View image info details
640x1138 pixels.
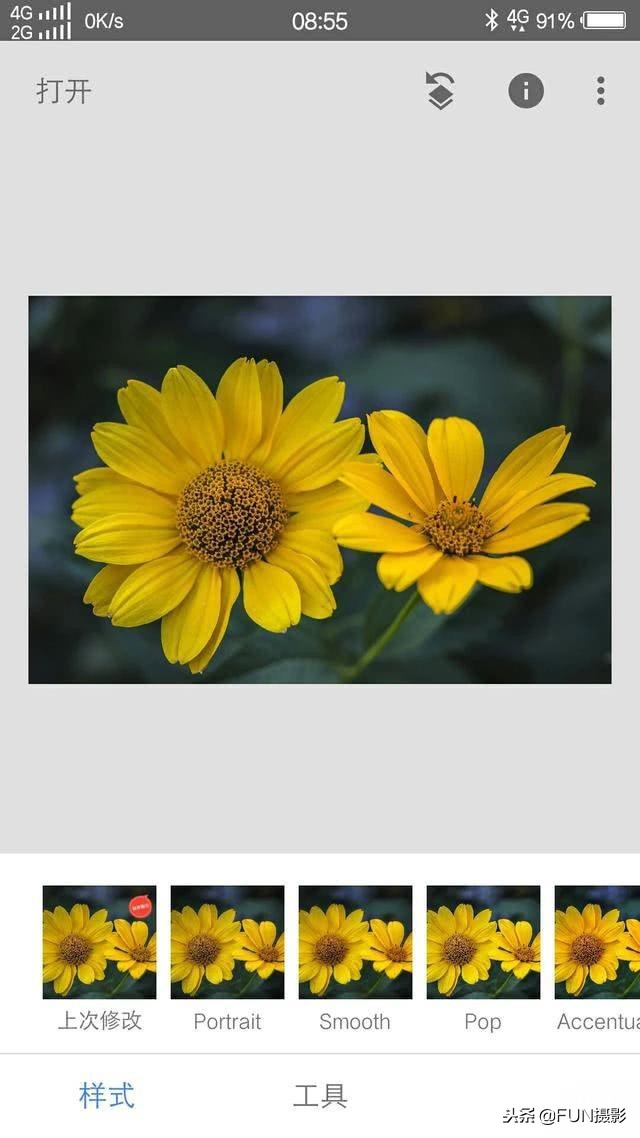coord(526,91)
